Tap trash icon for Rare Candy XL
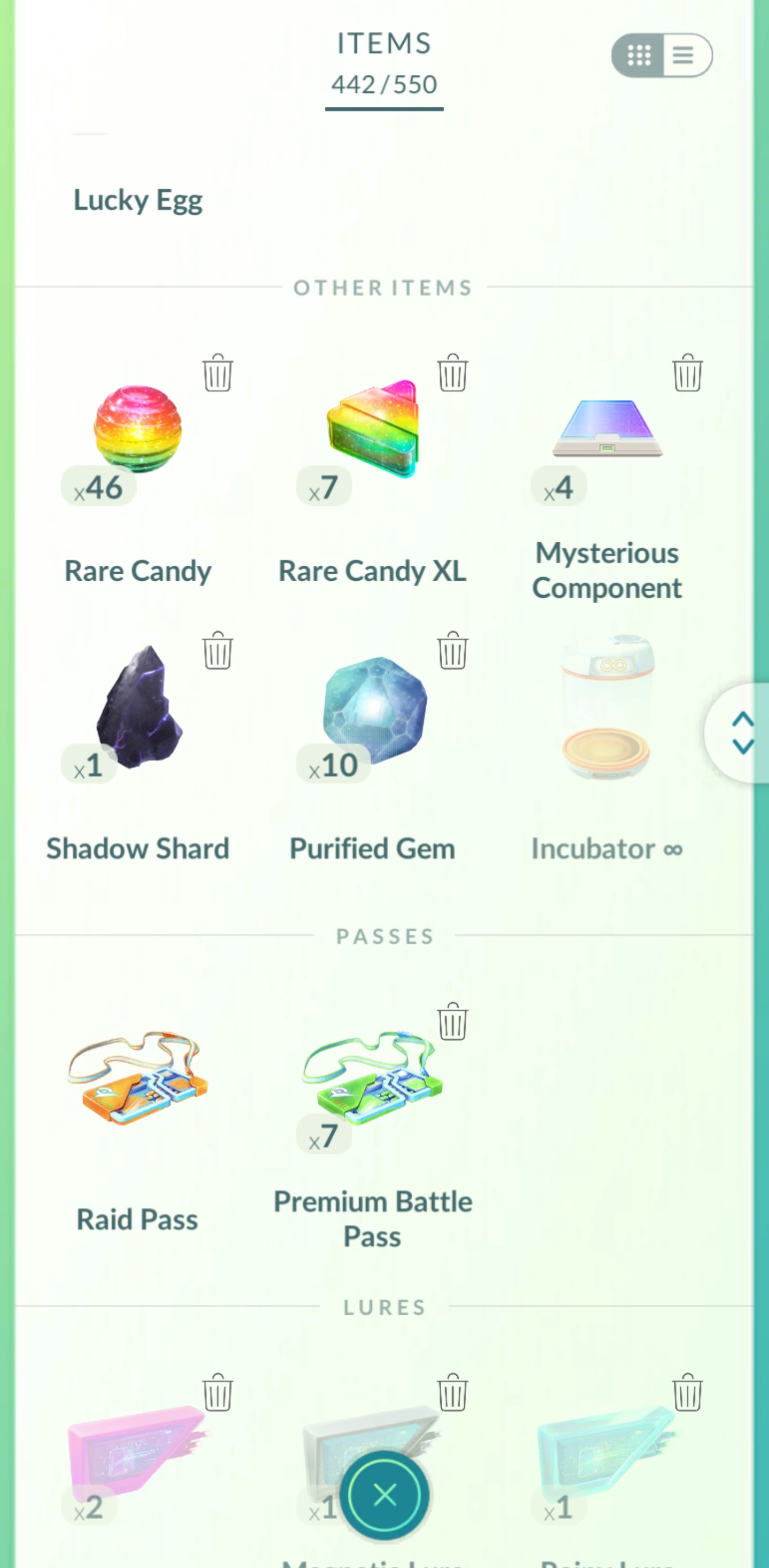This screenshot has width=769, height=1568. pyautogui.click(x=453, y=372)
